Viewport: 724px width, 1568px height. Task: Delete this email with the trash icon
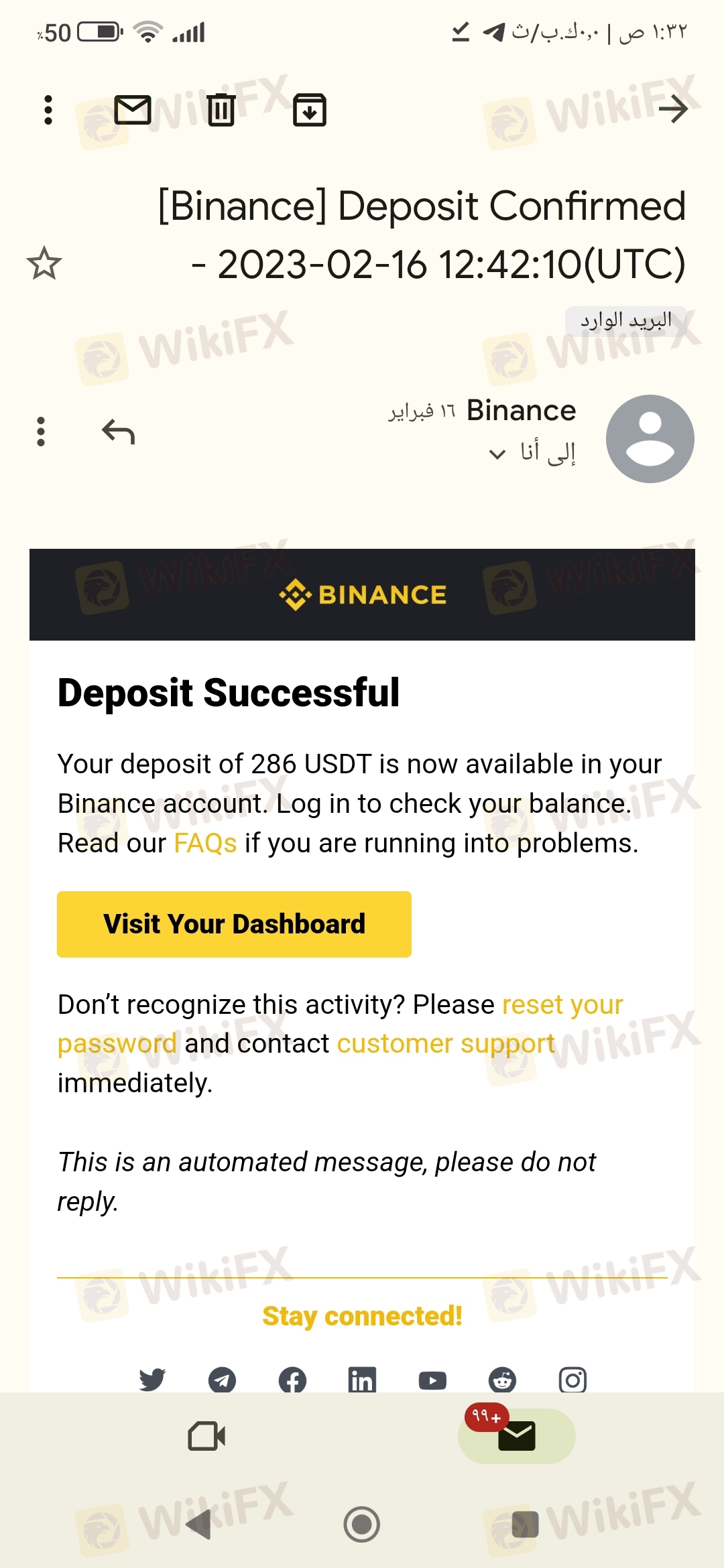(221, 110)
